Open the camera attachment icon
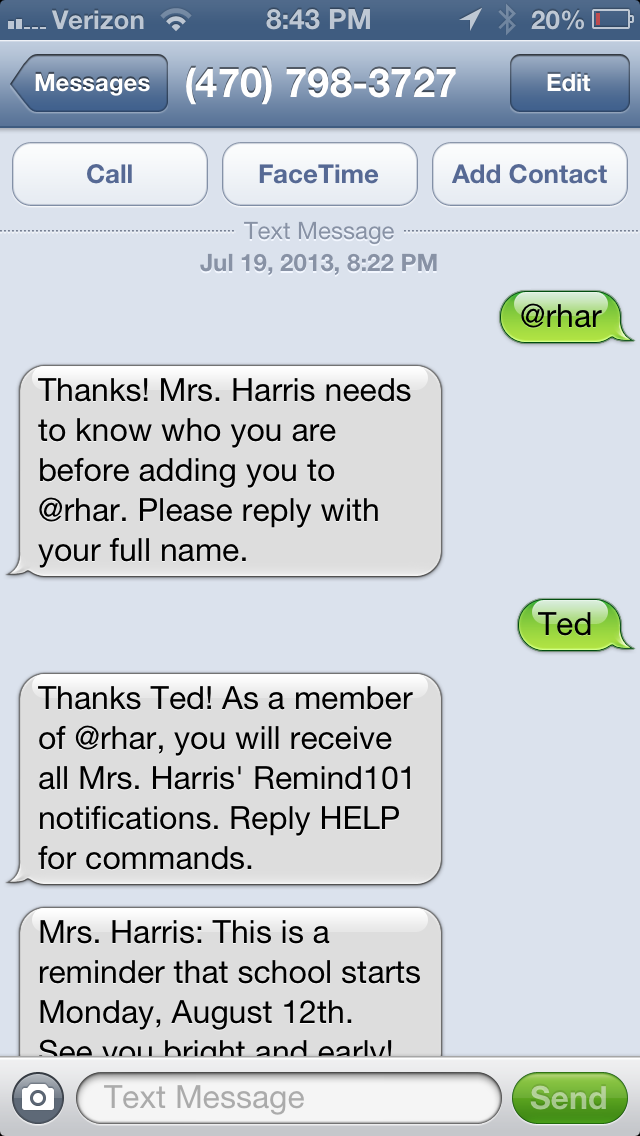The width and height of the screenshot is (640, 1136). coord(38,1098)
